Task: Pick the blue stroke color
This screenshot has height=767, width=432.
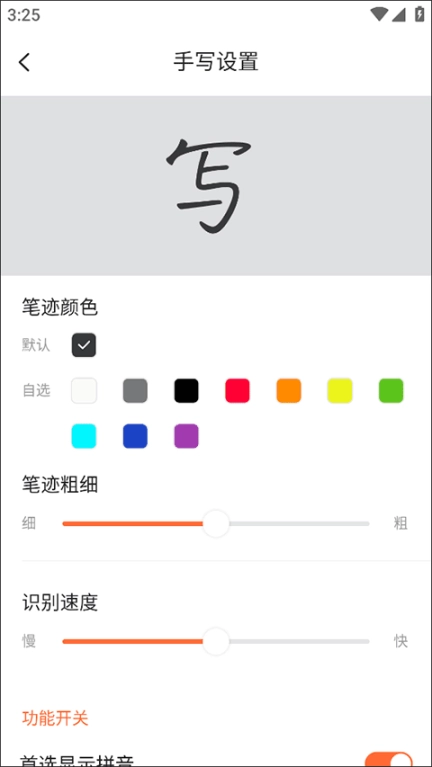Action: (x=135, y=436)
